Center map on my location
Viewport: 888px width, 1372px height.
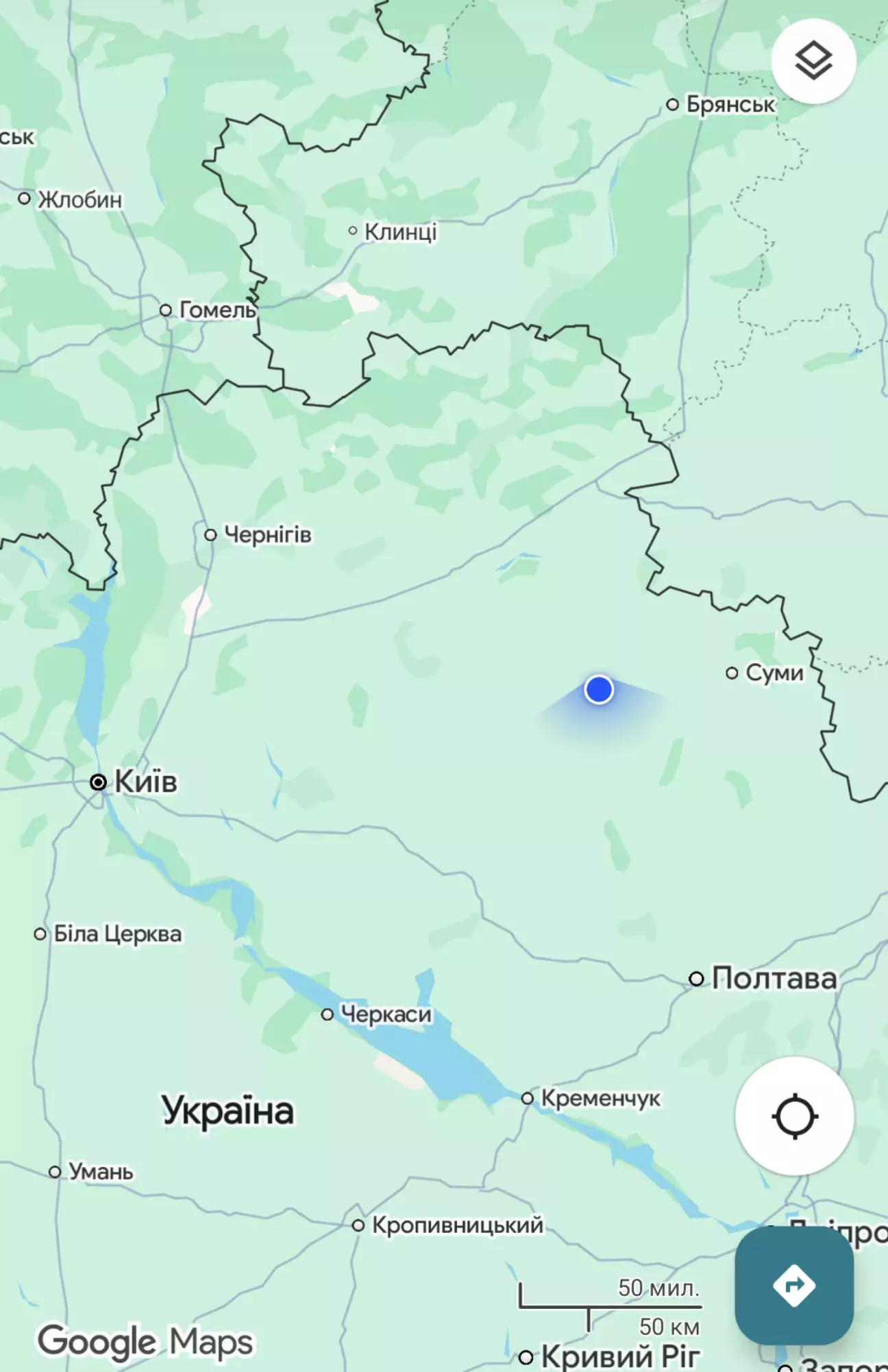click(x=794, y=1116)
